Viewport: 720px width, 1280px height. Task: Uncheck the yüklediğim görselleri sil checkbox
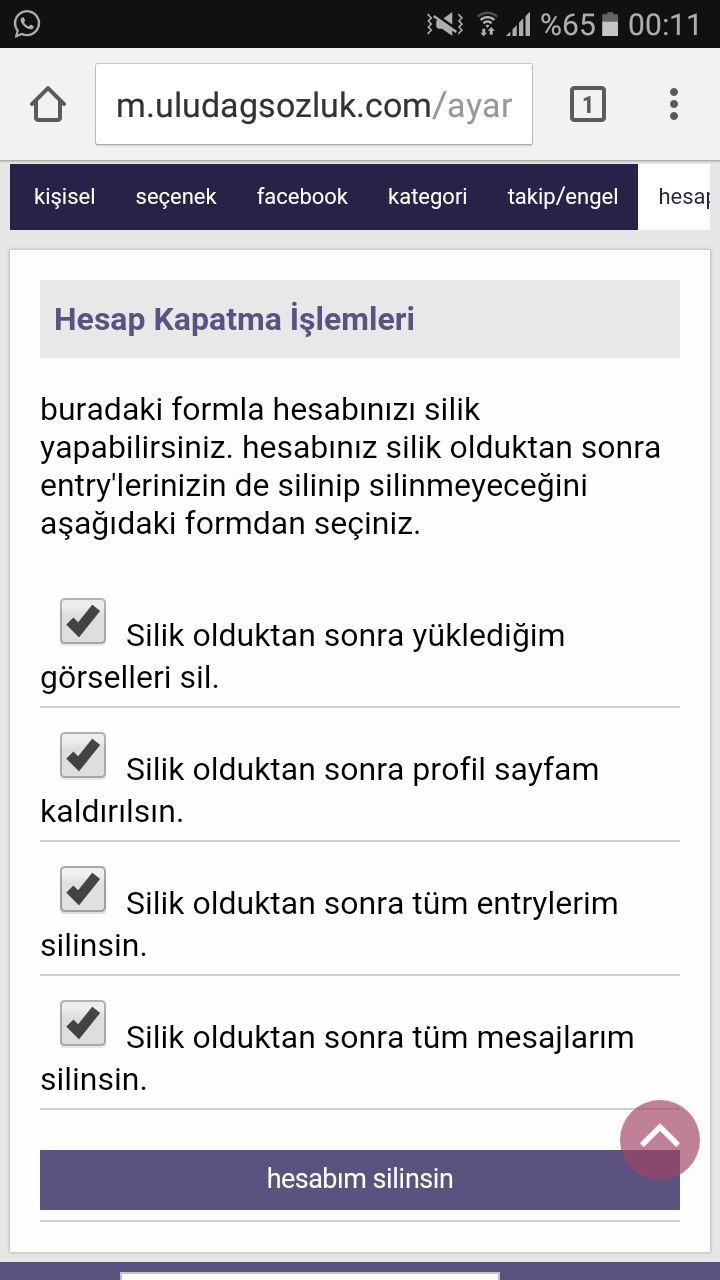click(83, 622)
